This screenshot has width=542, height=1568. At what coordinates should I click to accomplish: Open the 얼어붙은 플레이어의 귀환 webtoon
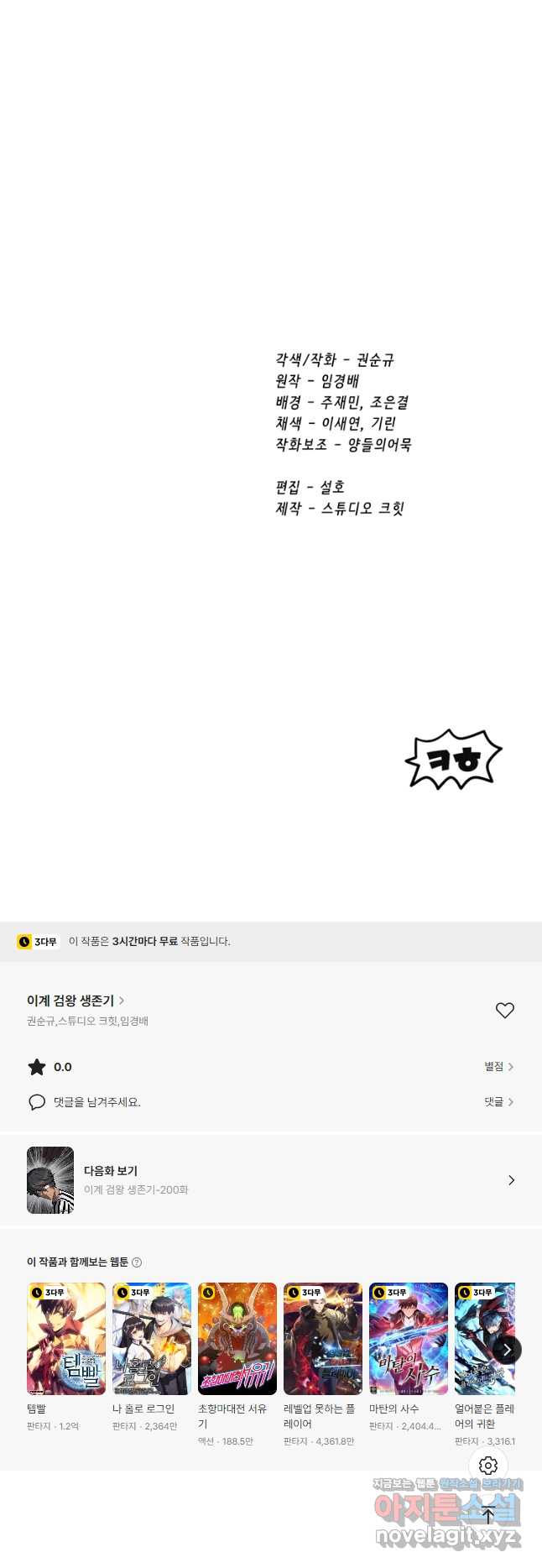(x=482, y=1338)
